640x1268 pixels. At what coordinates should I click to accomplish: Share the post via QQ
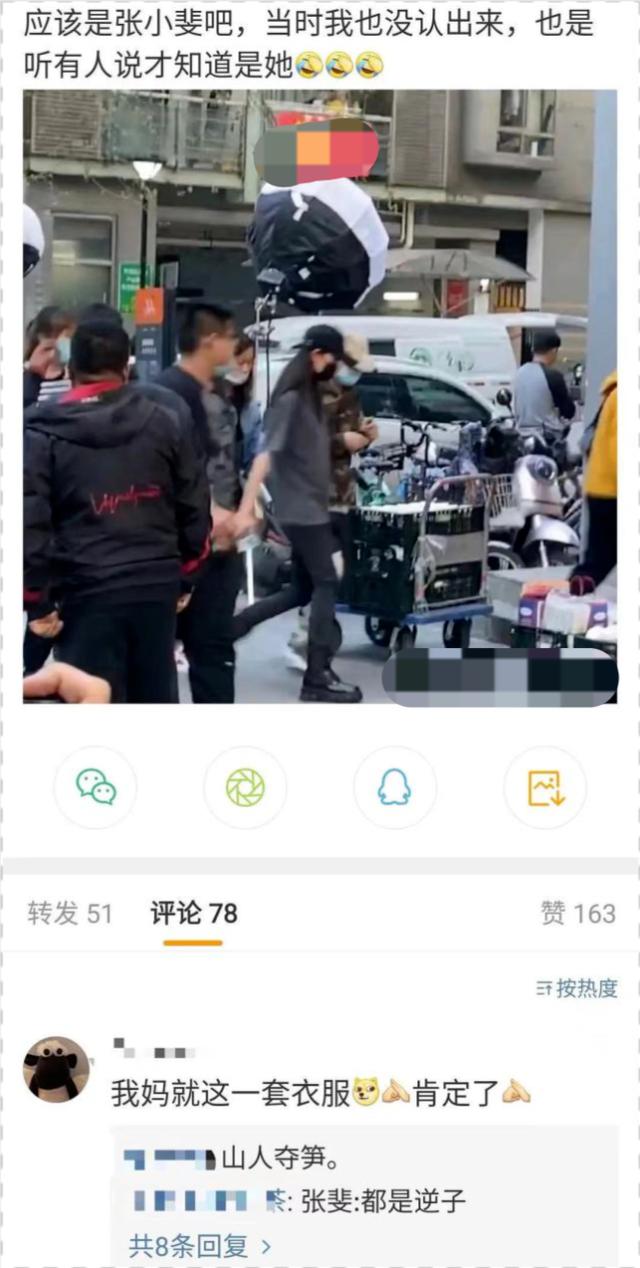[394, 788]
